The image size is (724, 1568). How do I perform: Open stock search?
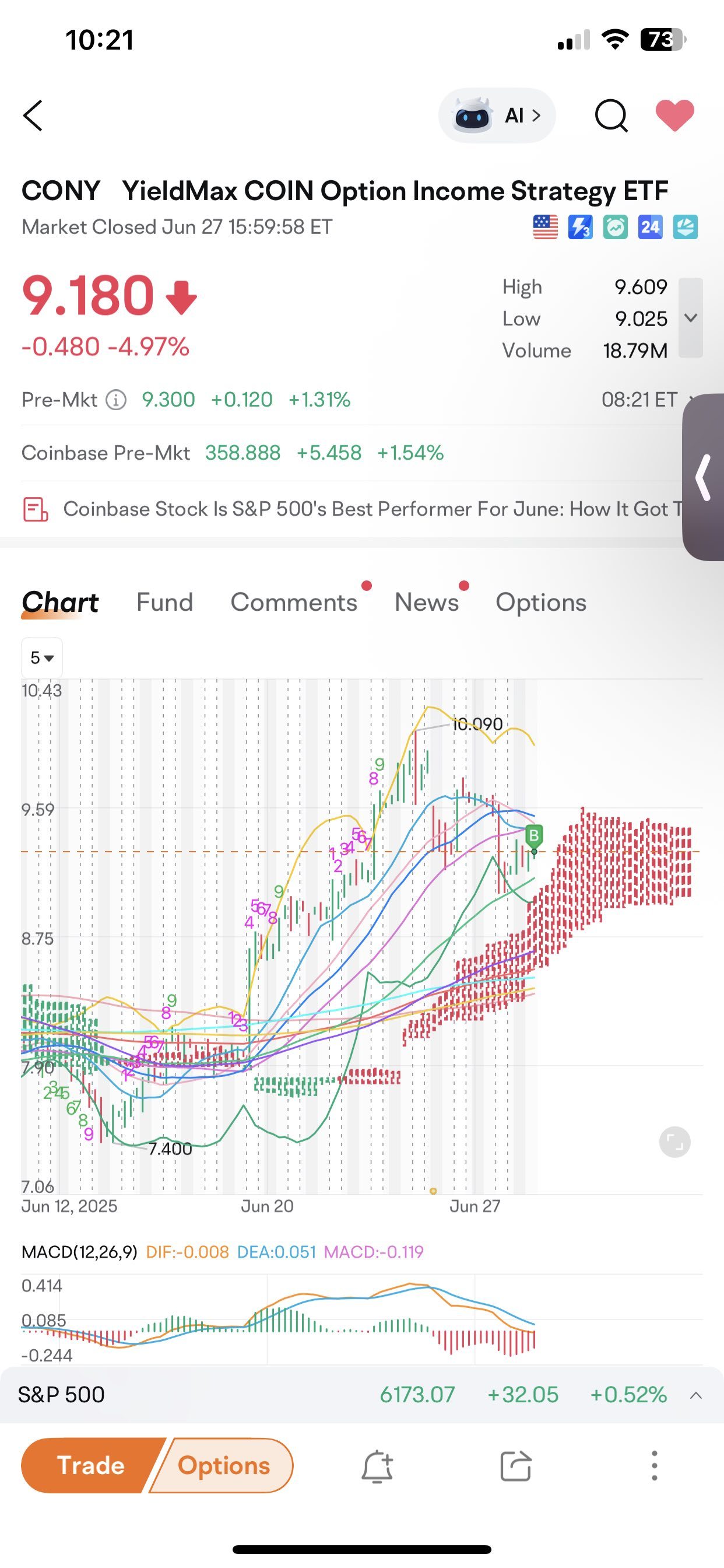pos(611,116)
